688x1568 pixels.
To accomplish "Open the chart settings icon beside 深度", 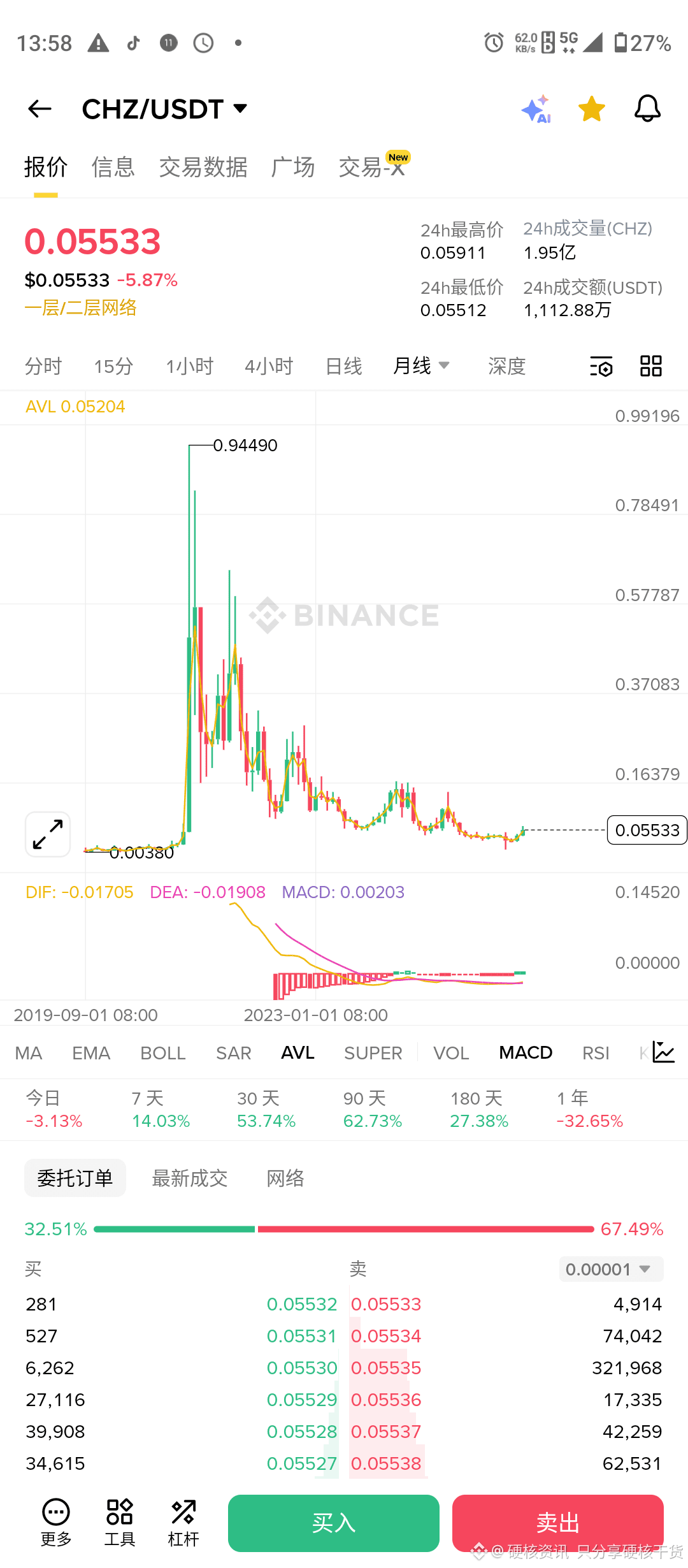I will pos(601,366).
